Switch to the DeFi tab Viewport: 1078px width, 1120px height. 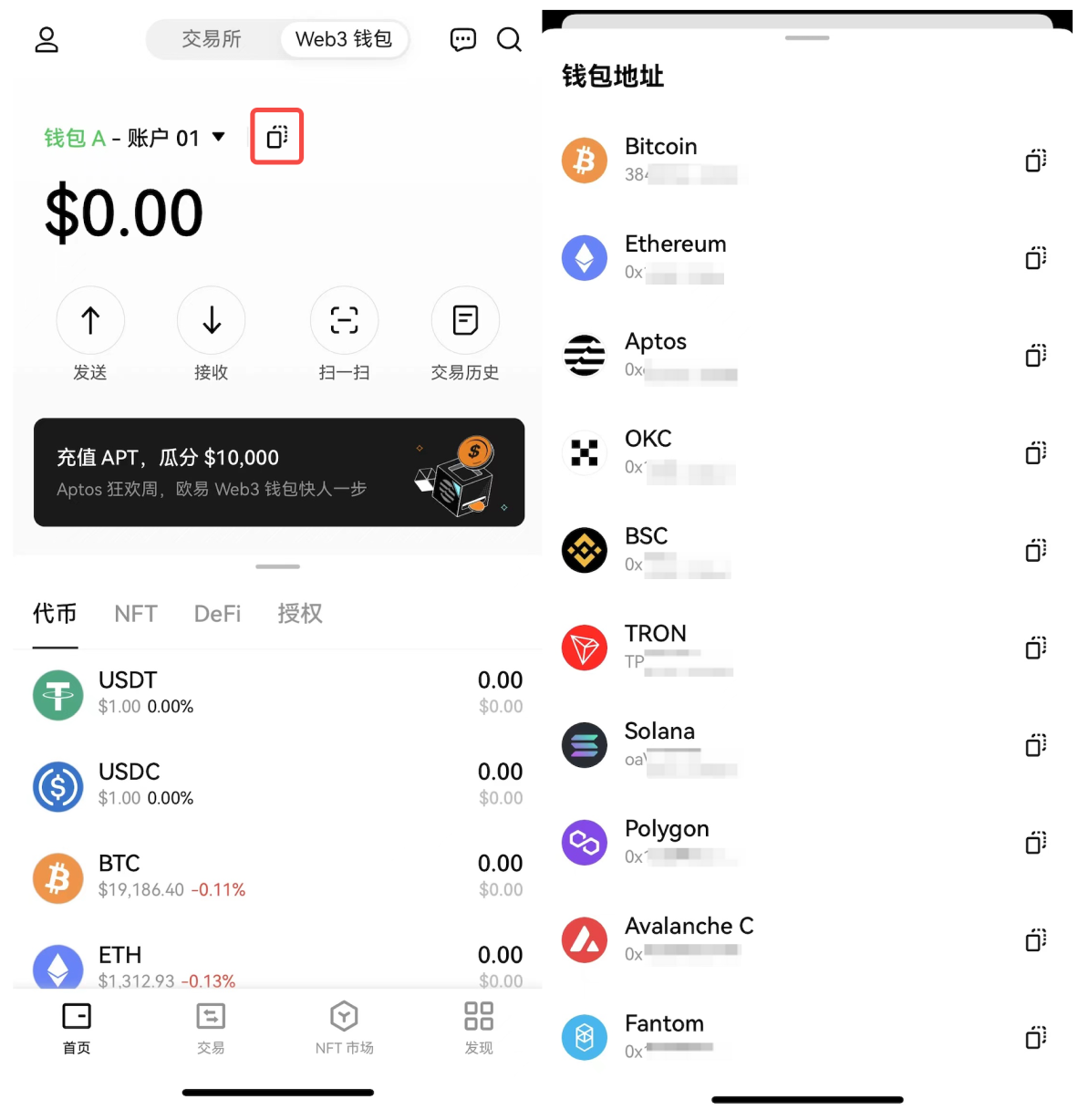[x=216, y=614]
